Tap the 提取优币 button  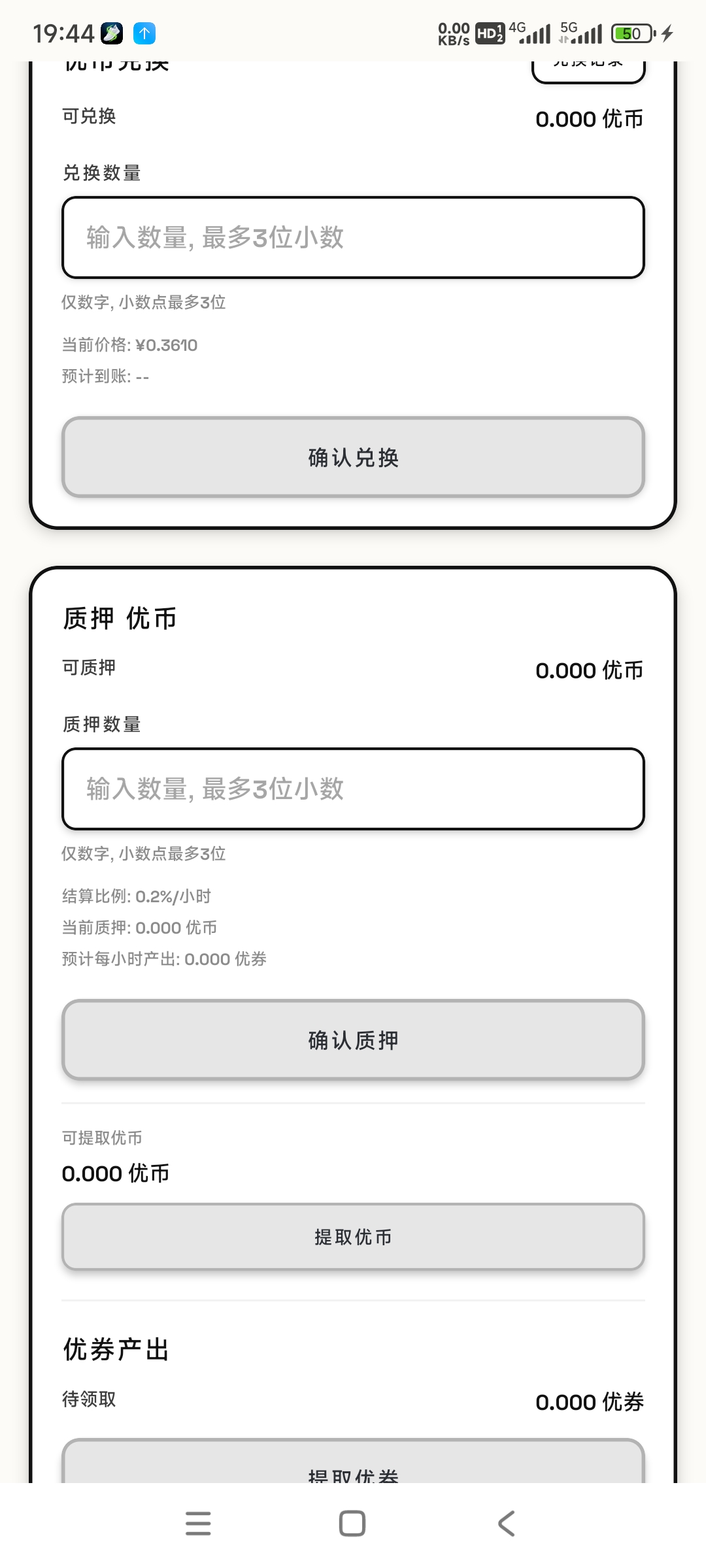coord(353,1237)
